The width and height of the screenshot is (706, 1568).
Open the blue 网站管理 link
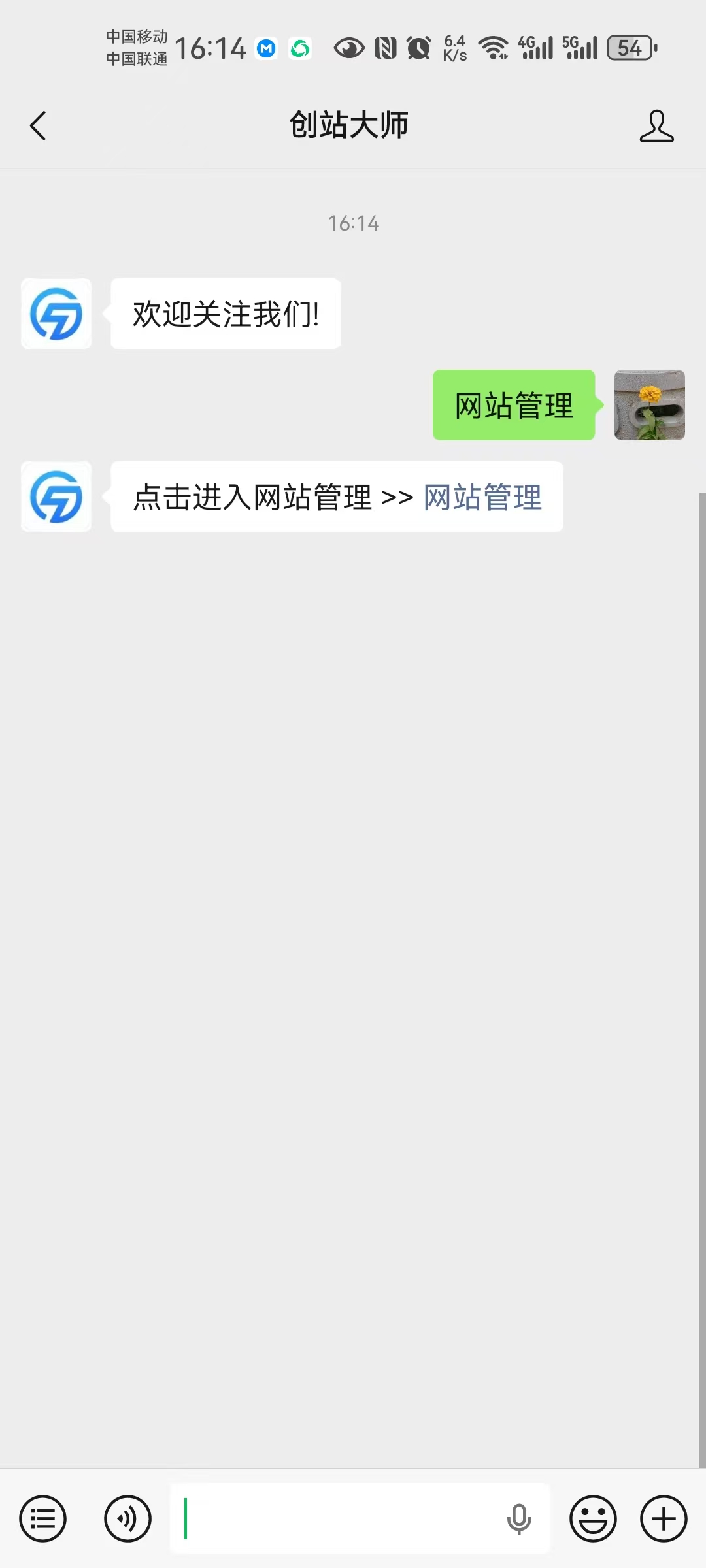(x=482, y=497)
